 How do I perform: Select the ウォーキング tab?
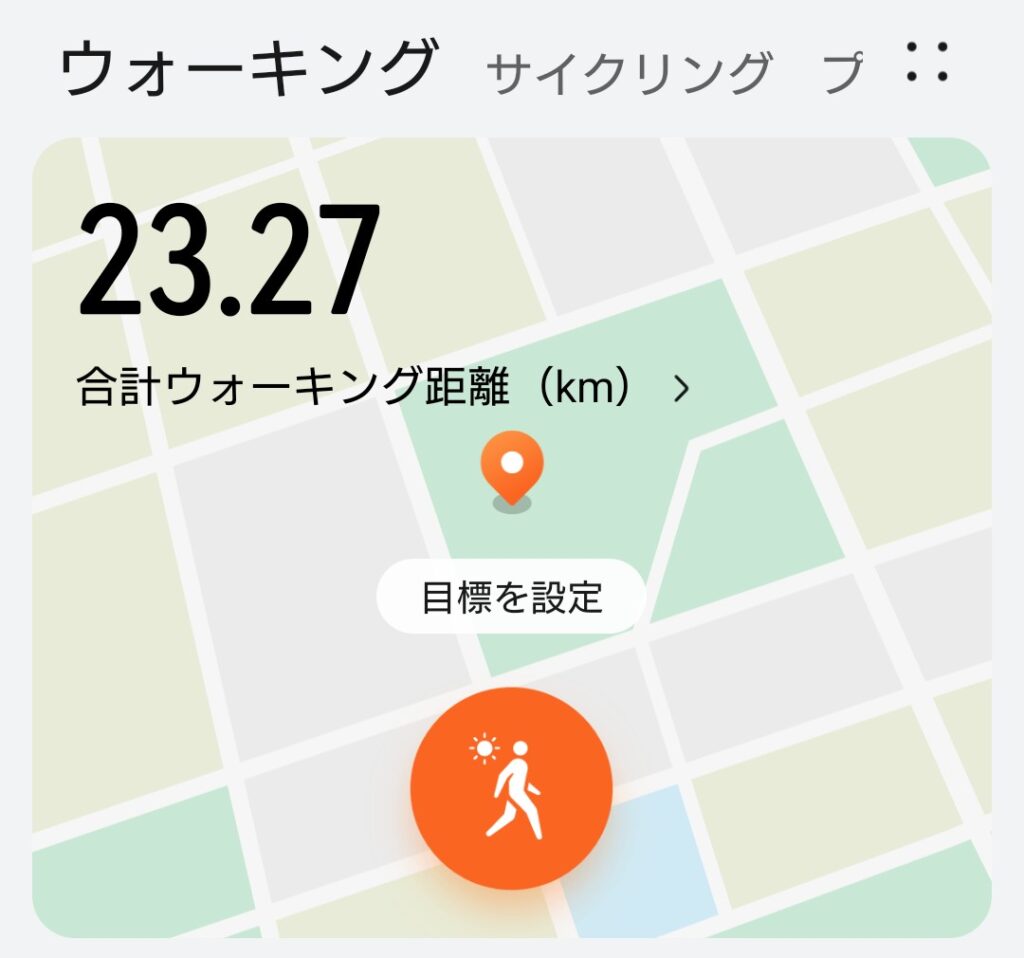(x=249, y=68)
